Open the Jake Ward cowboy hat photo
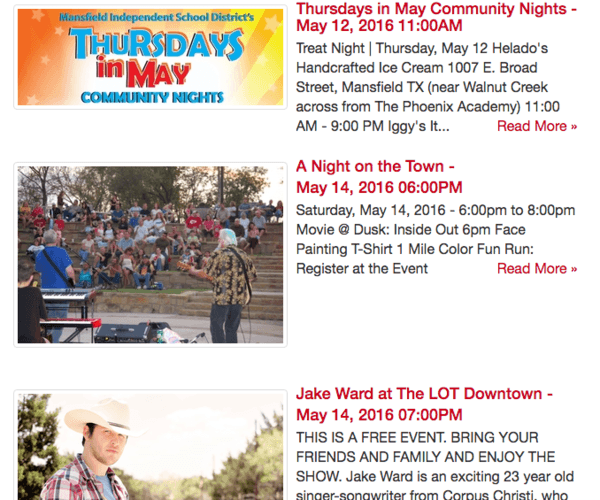This screenshot has width=600, height=500. point(150,447)
